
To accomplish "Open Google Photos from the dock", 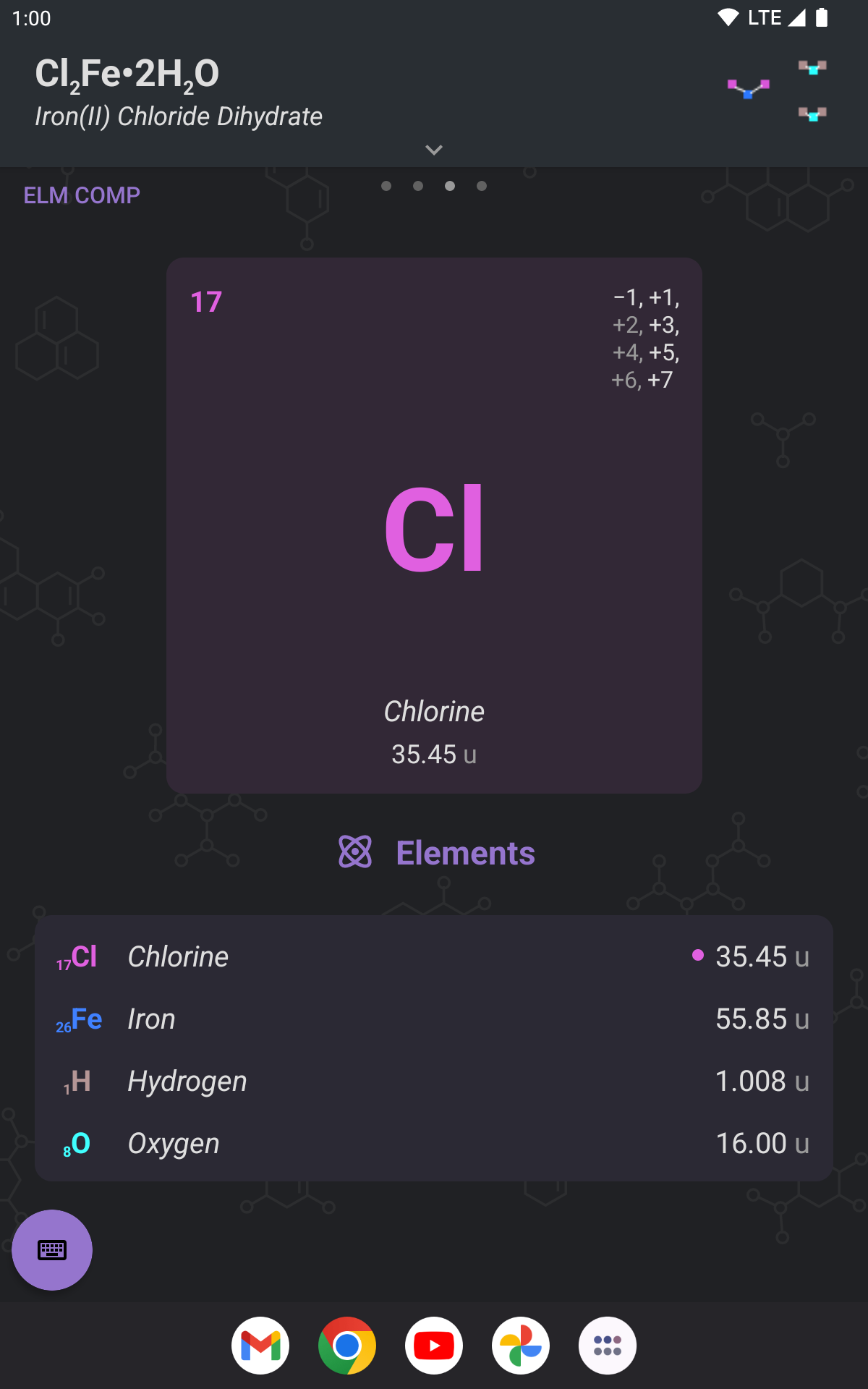I will click(521, 1346).
